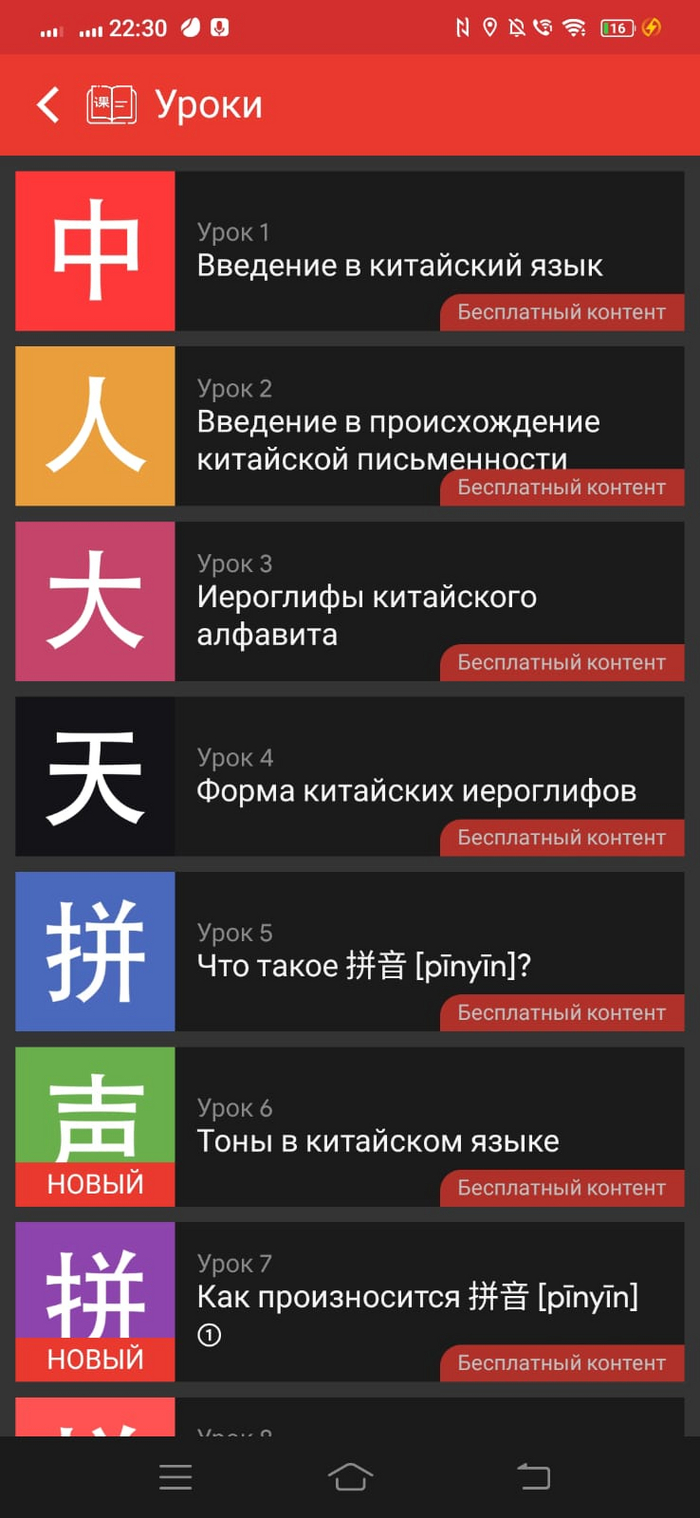Open Урок 6 Тоны в китайском языке
The height and width of the screenshot is (1518, 700).
coord(400,1126)
